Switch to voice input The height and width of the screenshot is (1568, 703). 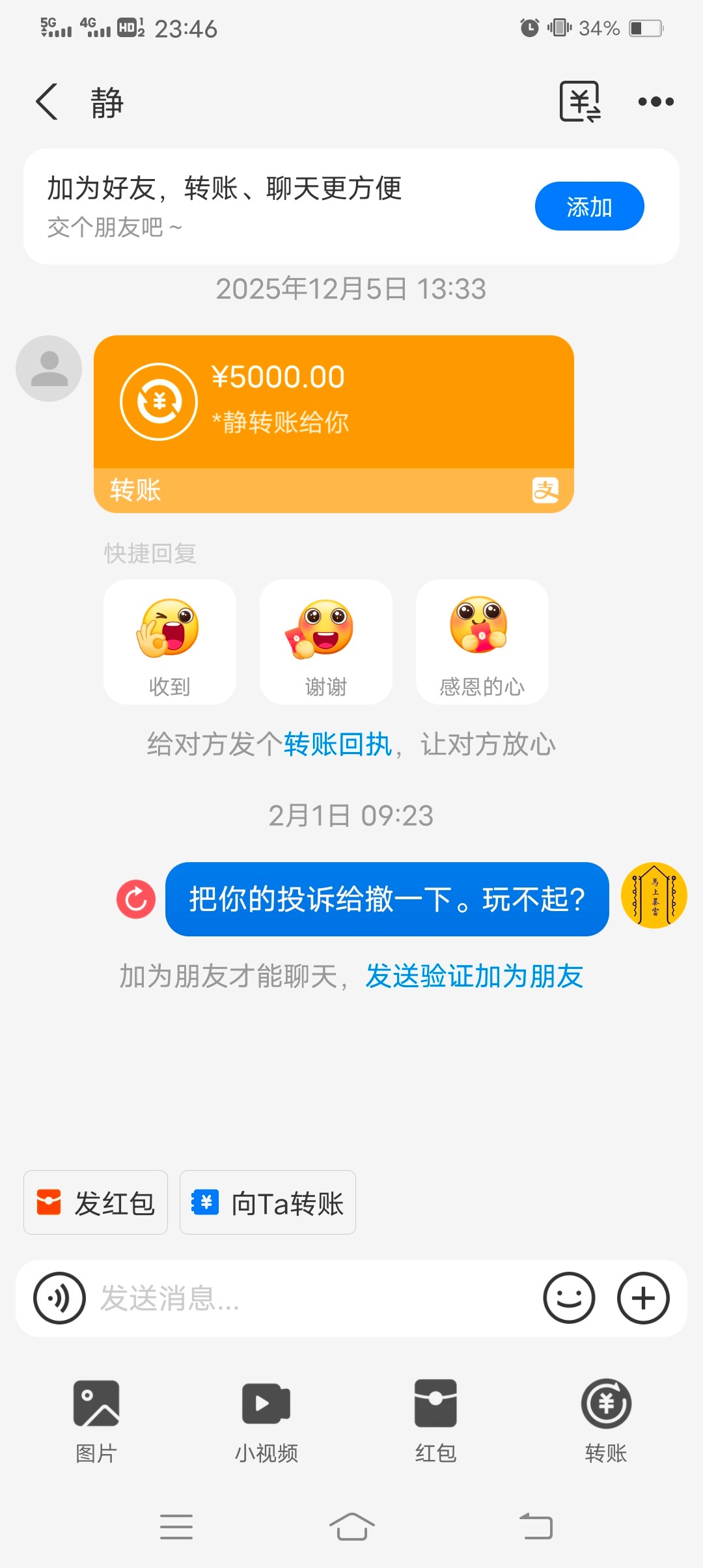tap(59, 1298)
